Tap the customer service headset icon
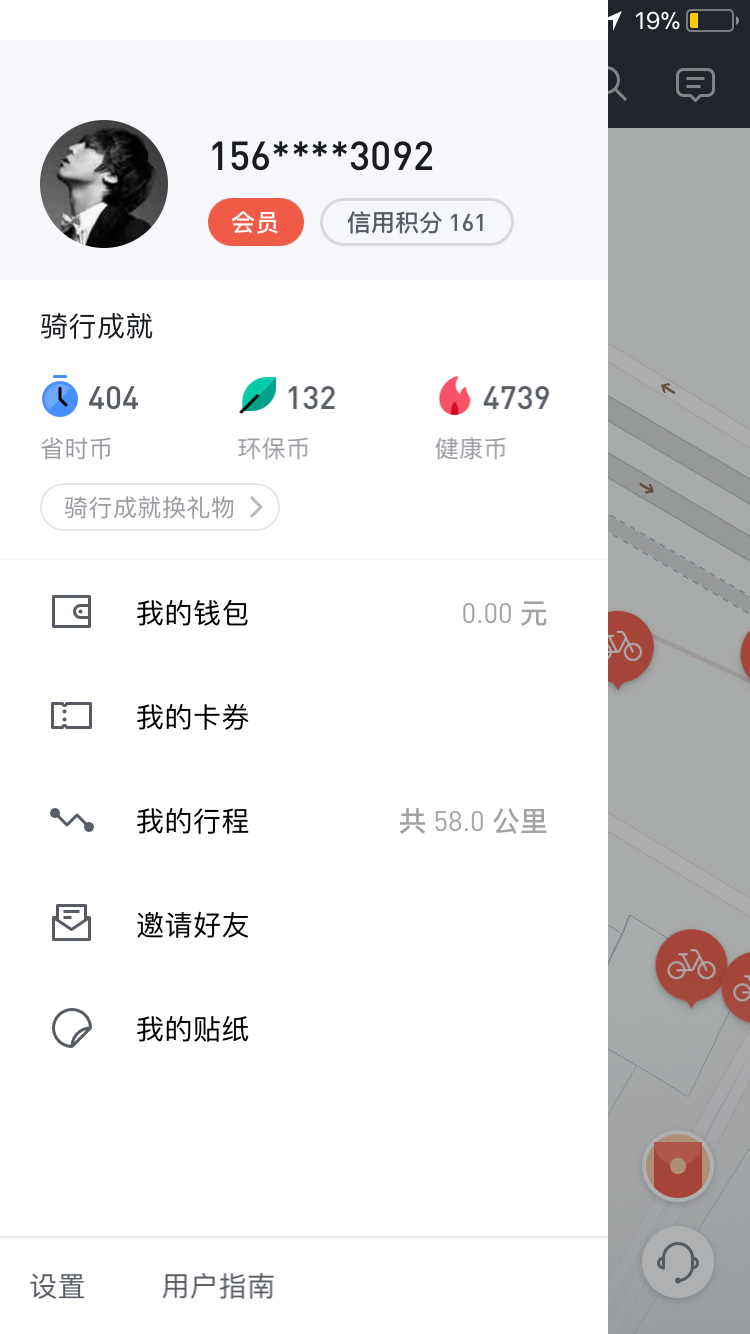 tap(678, 1262)
